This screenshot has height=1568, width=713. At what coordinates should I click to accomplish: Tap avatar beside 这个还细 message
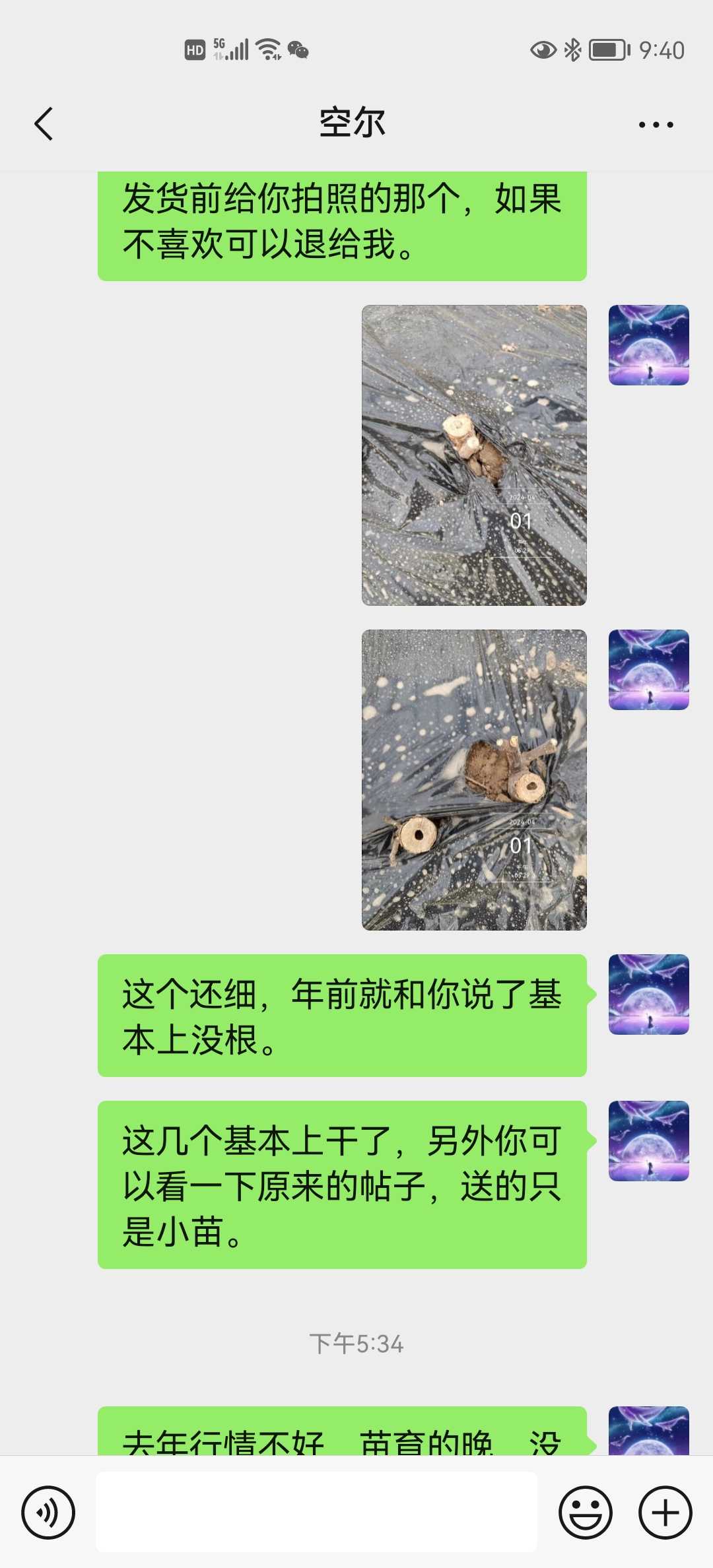649,995
